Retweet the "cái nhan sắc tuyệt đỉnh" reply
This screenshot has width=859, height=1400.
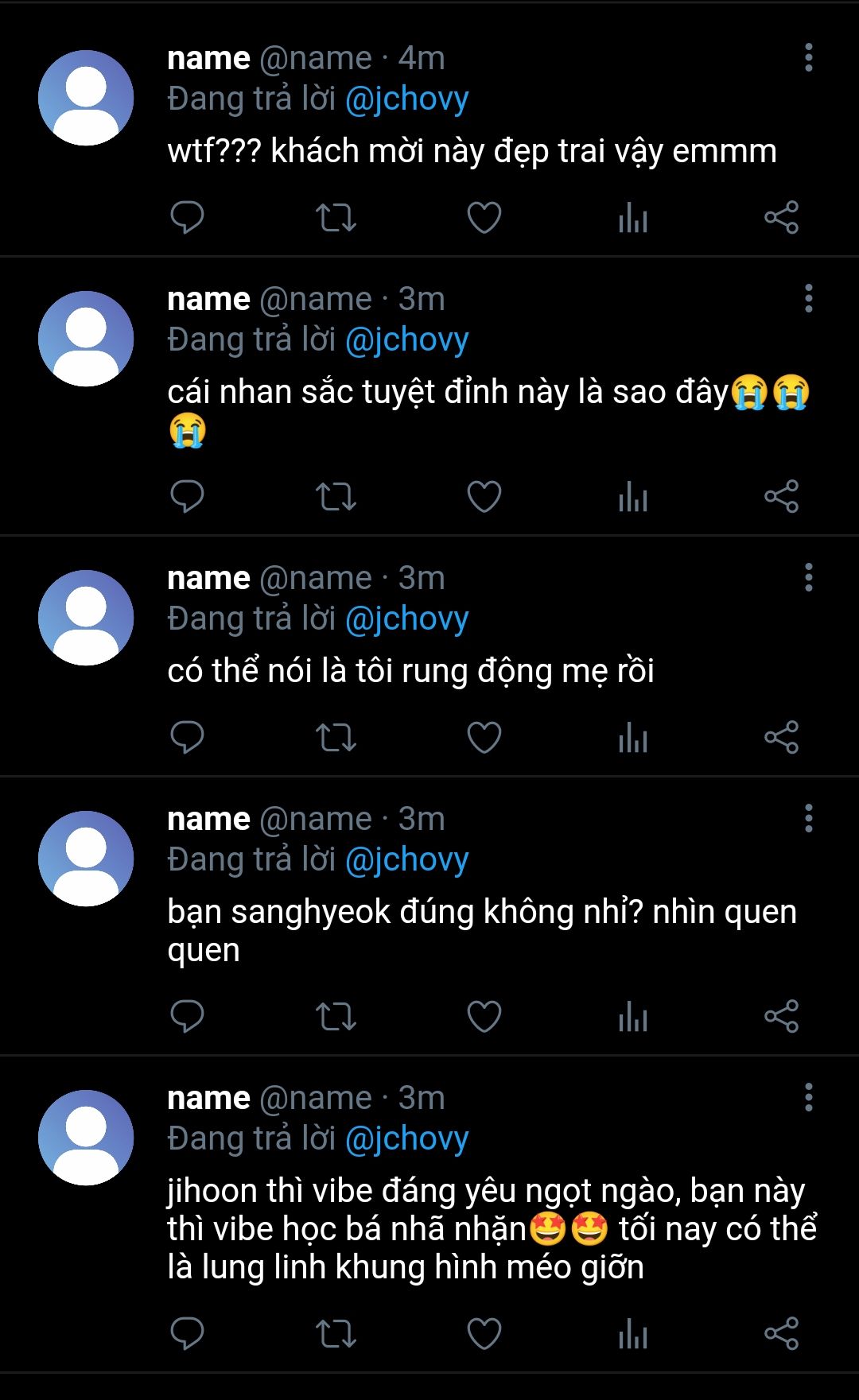pos(336,497)
